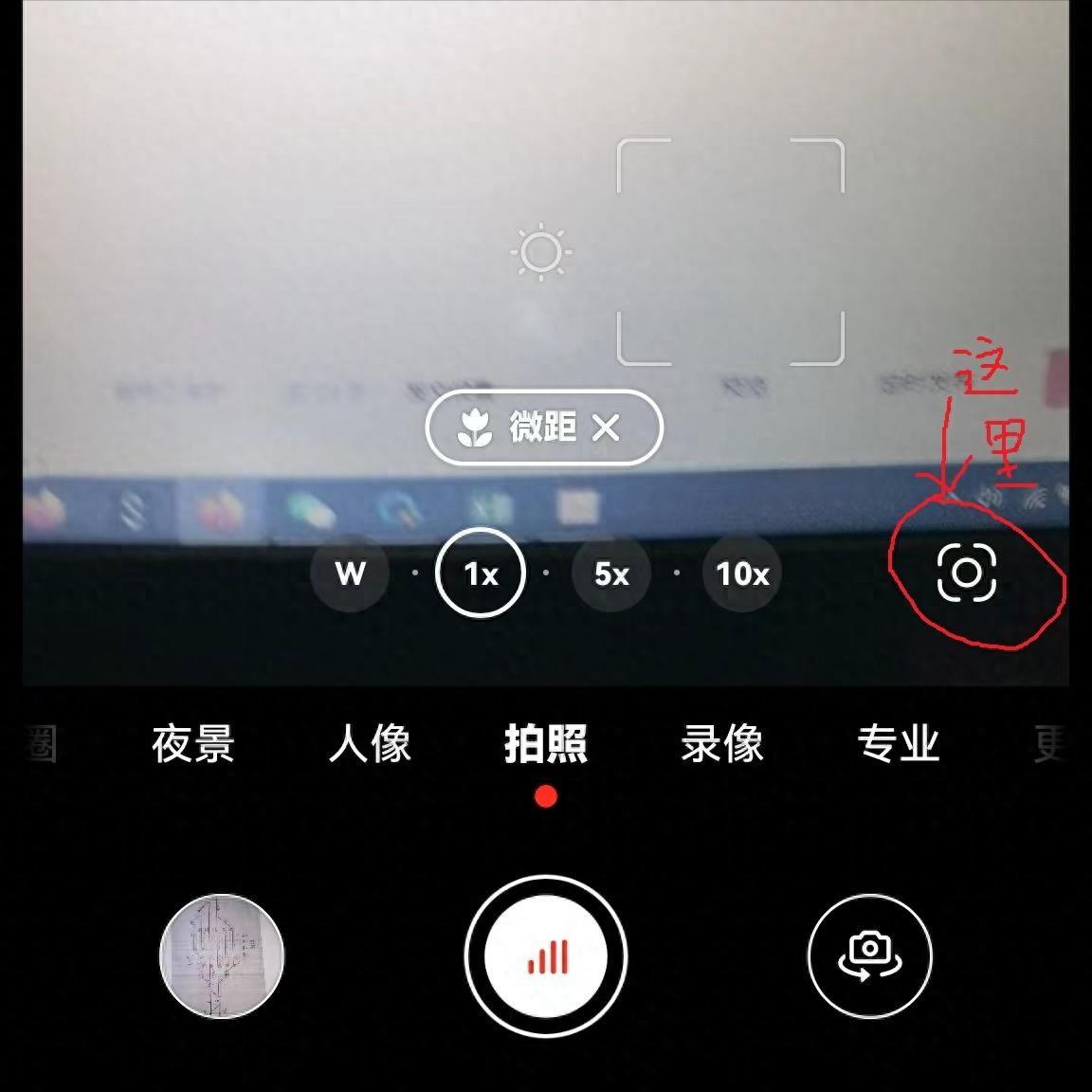Switch to wide-angle W zoom

350,573
